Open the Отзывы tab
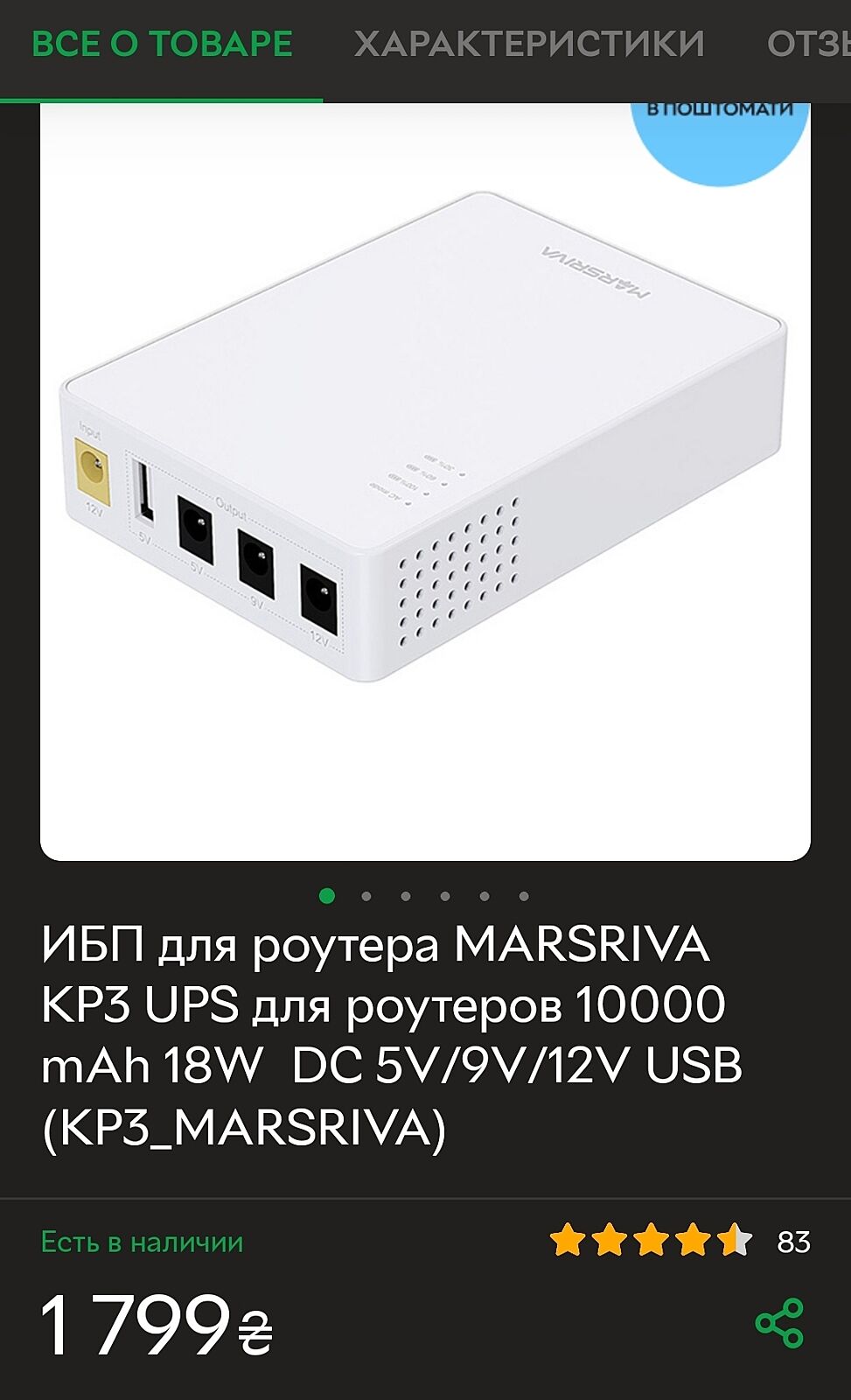Viewport: 851px width, 1400px height. 808,44
